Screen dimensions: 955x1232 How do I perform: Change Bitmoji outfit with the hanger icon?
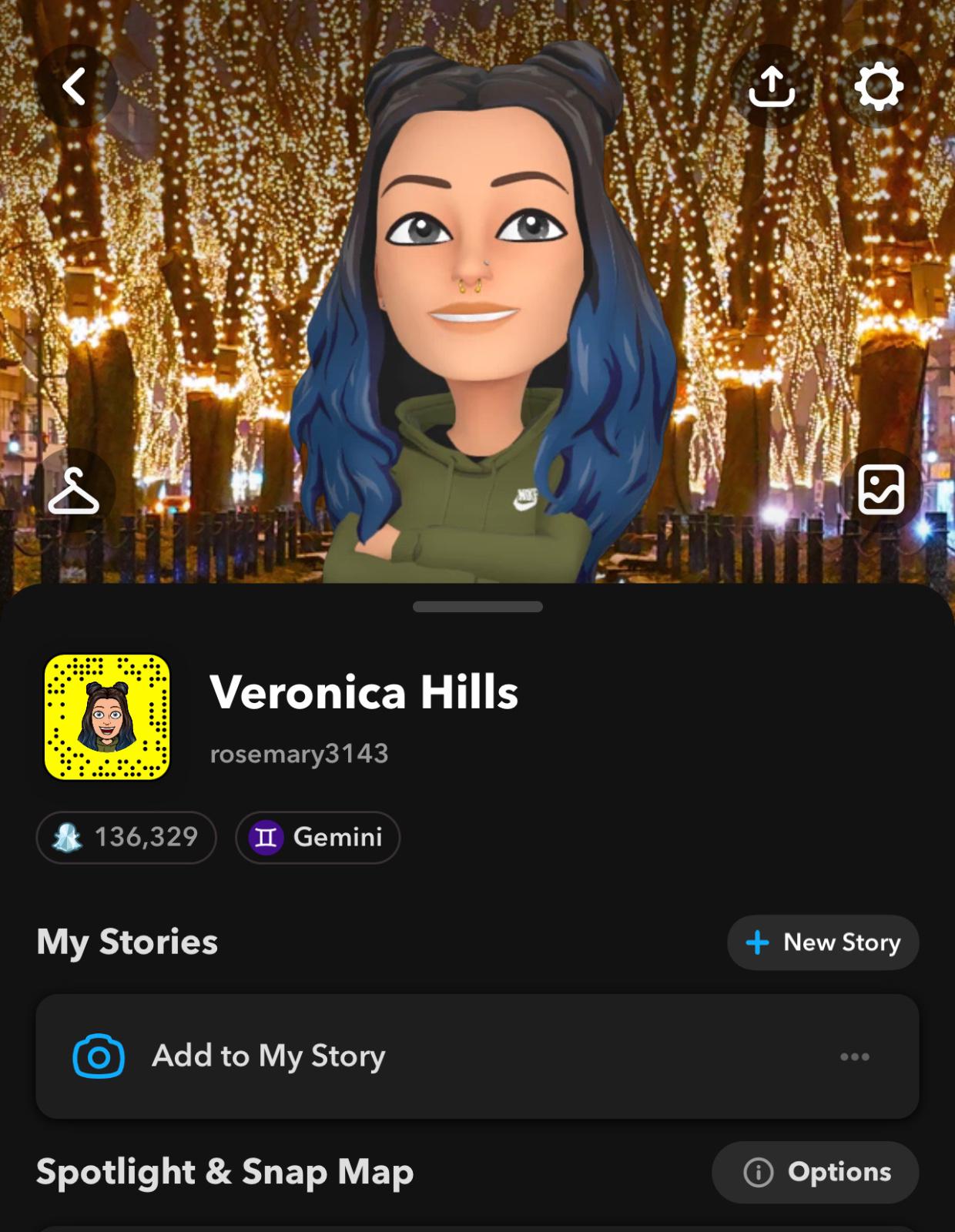pyautogui.click(x=74, y=490)
